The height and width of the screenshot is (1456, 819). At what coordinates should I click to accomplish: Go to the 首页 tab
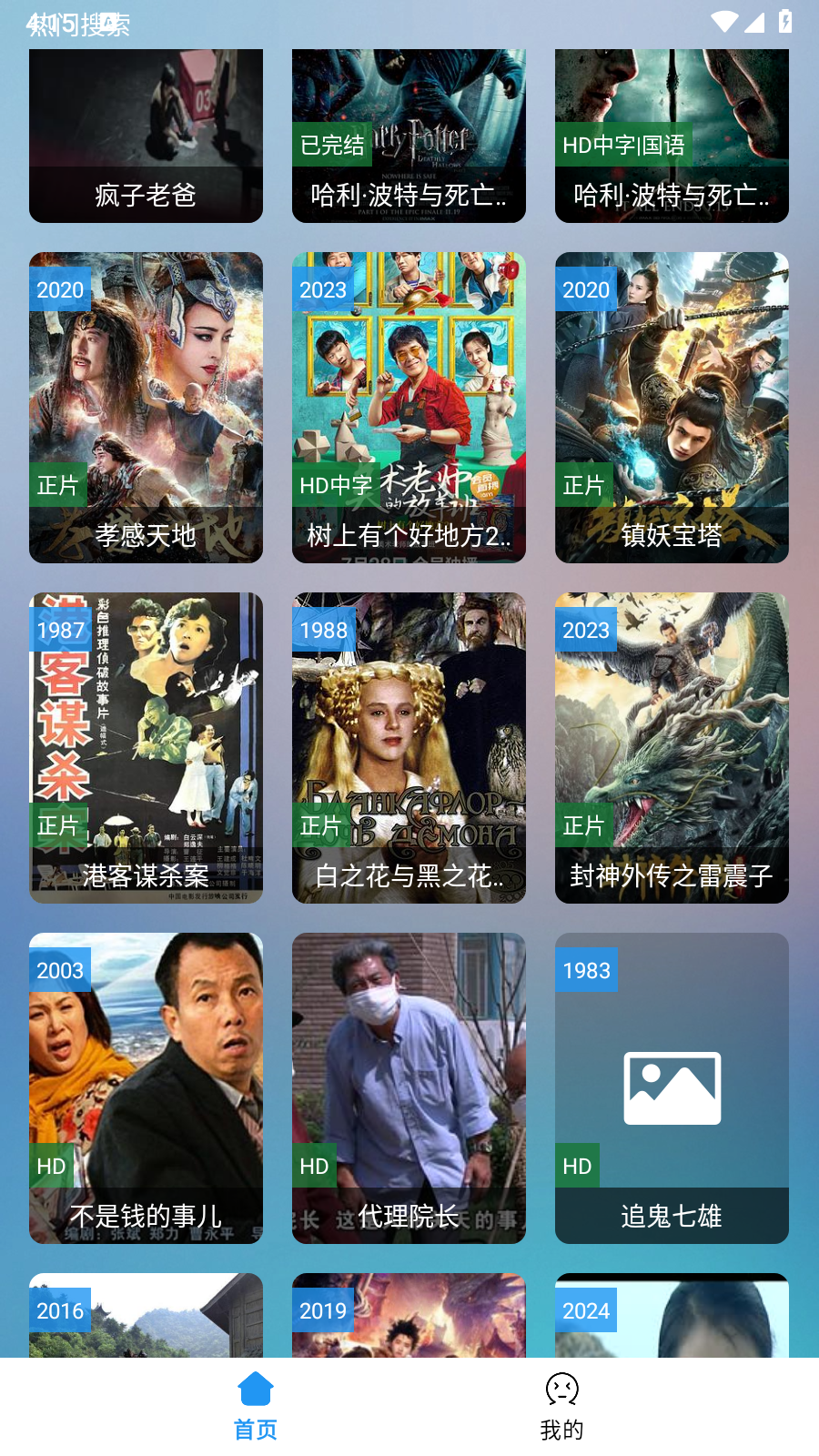point(256,1407)
